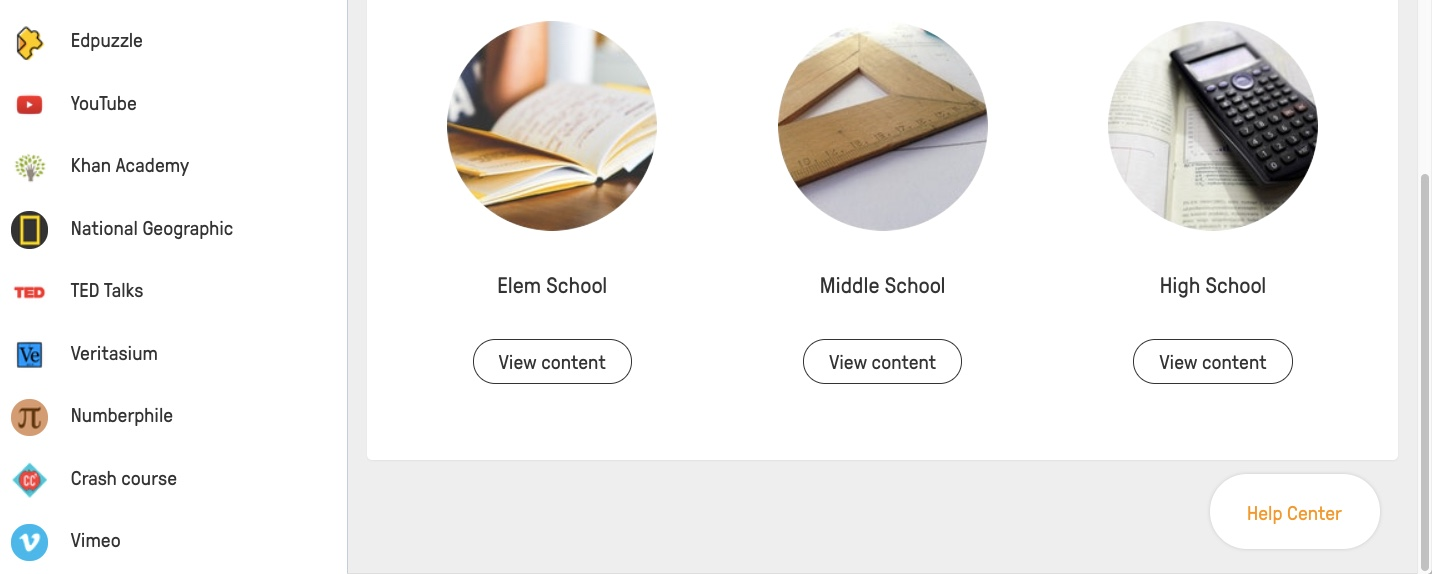Open Edpuzzle in the sidebar

point(106,41)
